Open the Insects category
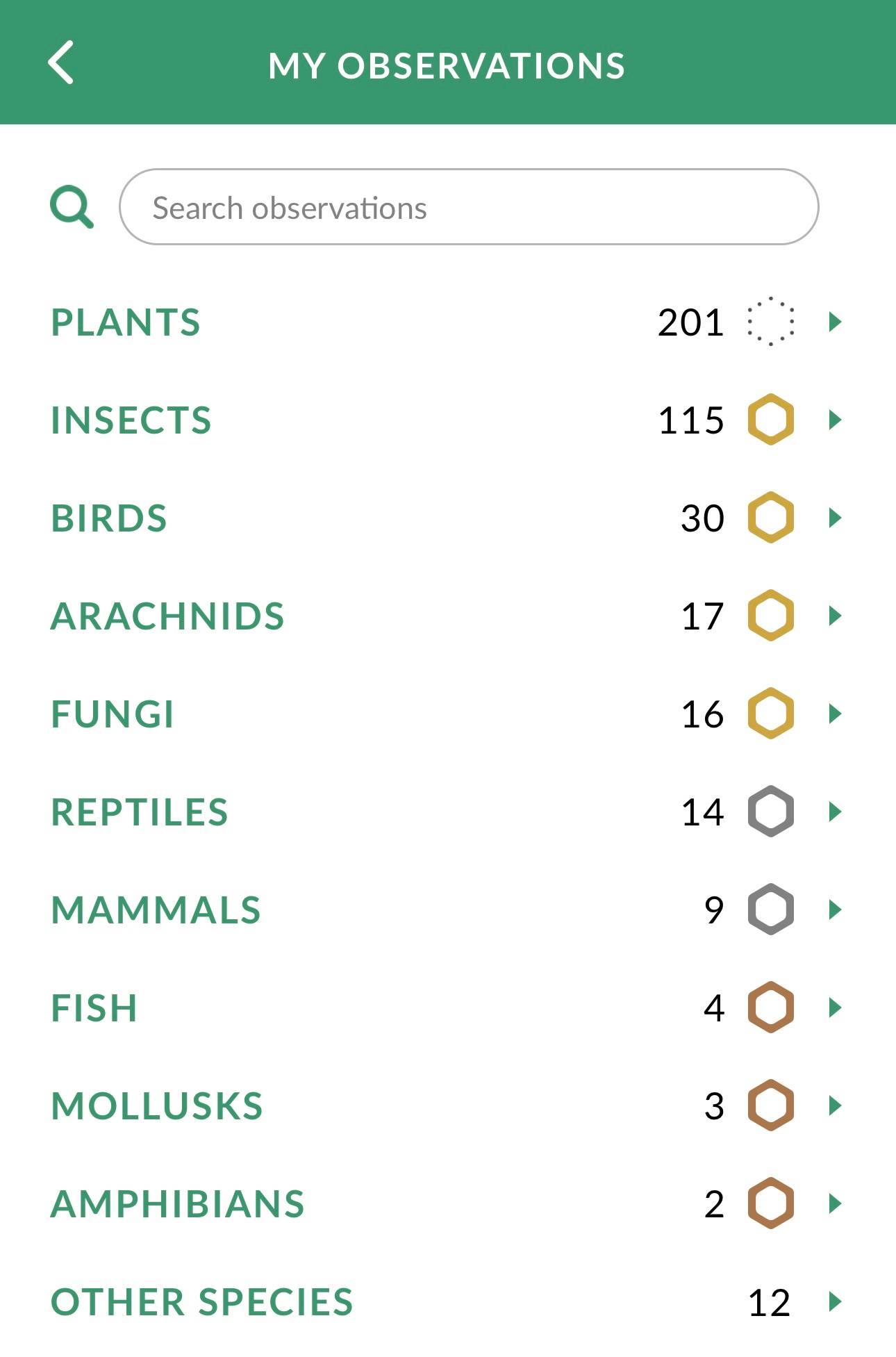Viewport: 896px width, 1357px height. click(x=448, y=420)
